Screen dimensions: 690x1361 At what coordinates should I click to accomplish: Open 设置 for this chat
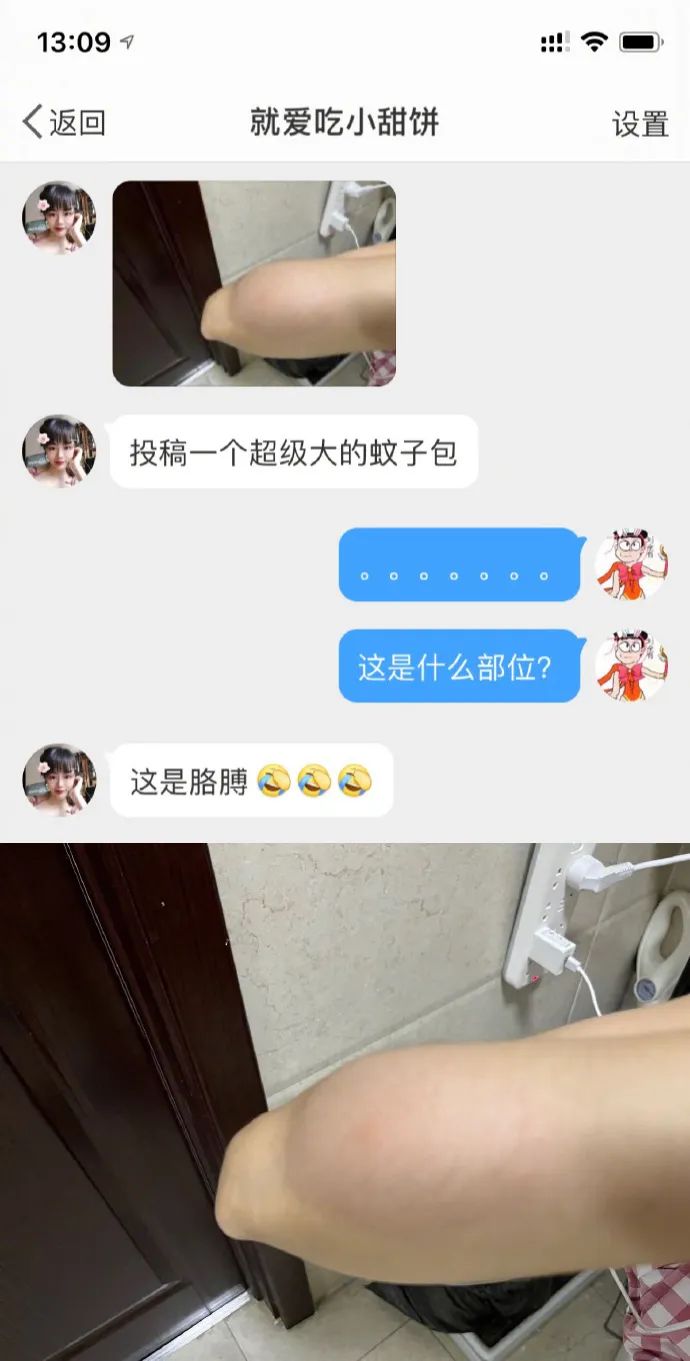[640, 124]
